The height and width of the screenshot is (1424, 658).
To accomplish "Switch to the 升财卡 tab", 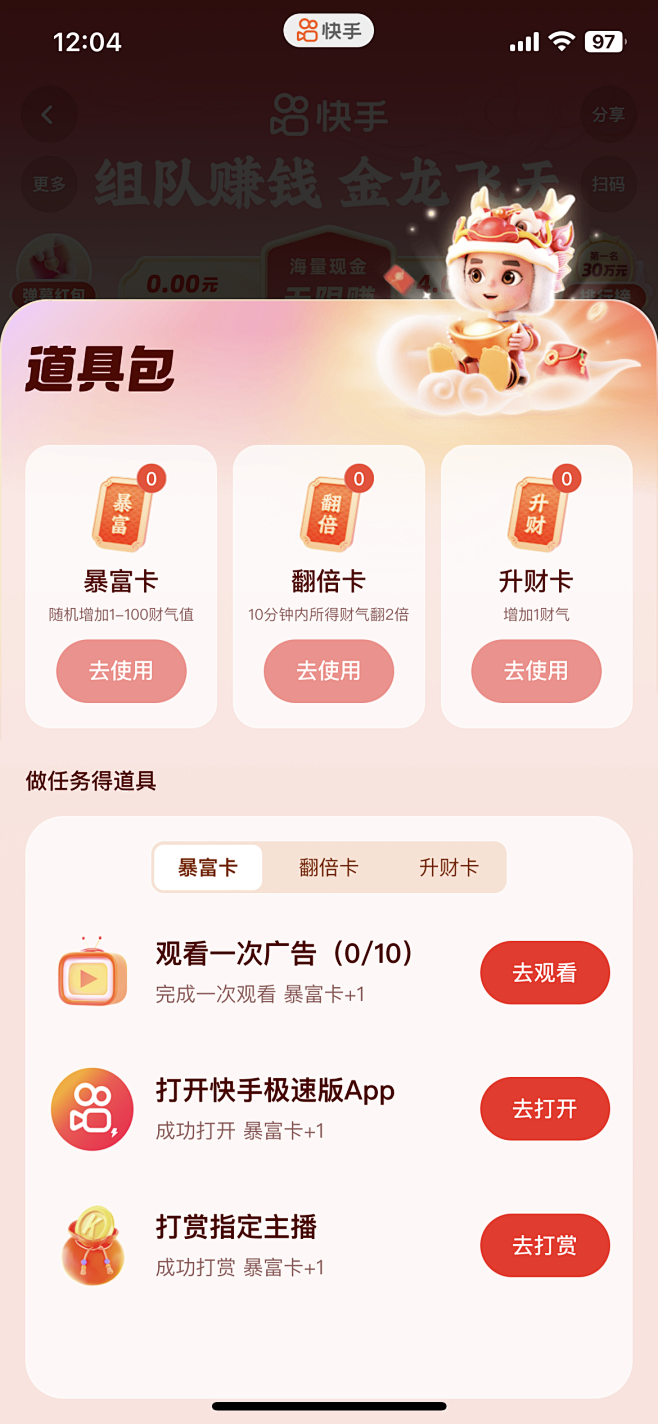I will pos(448,867).
